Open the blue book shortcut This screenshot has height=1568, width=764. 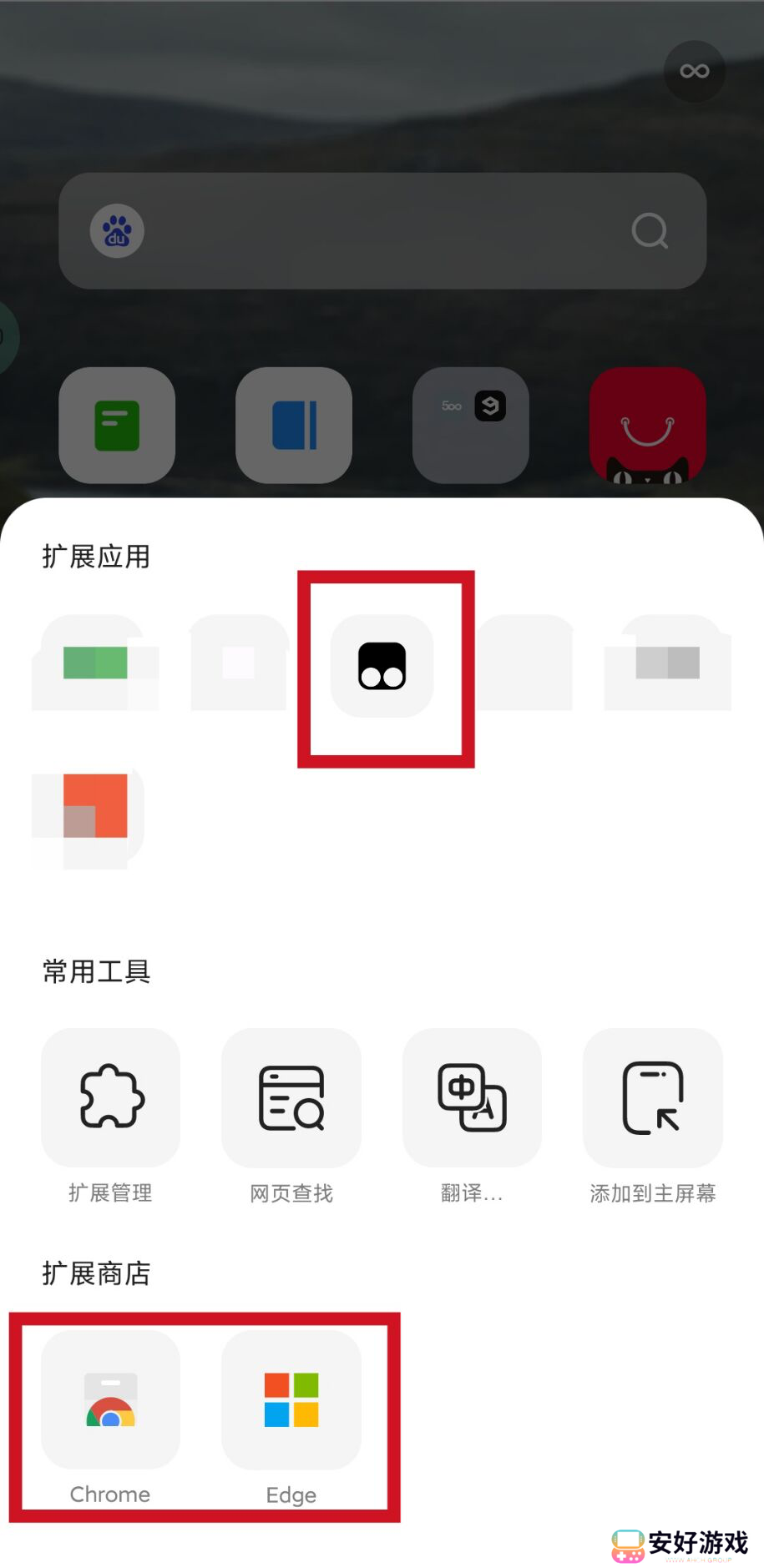[x=293, y=425]
